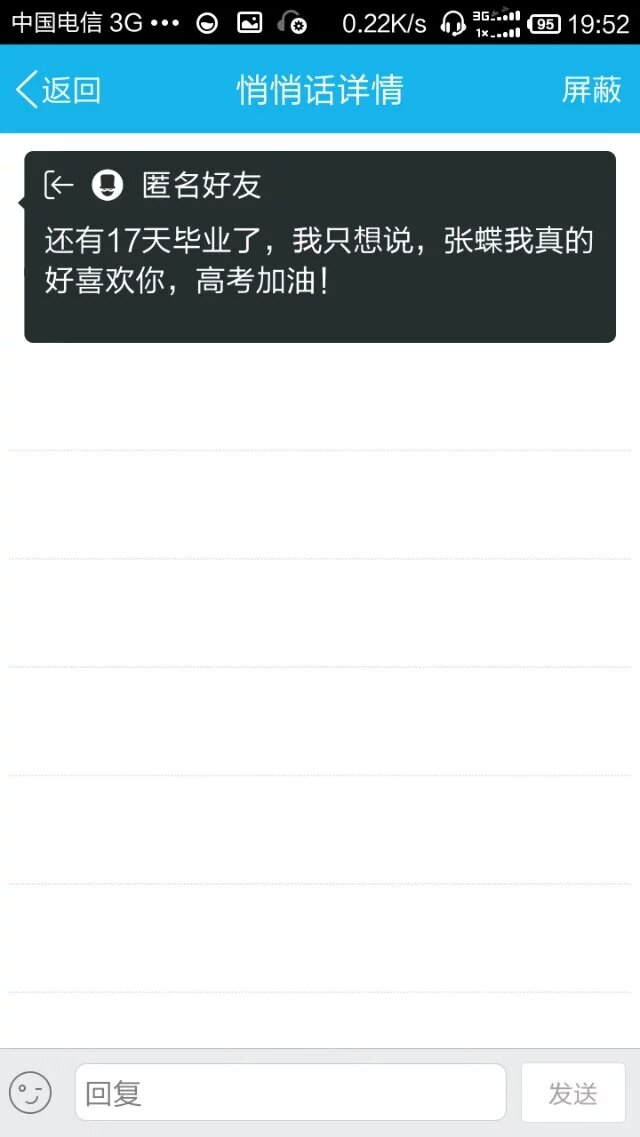Block this sender with 屏蔽
Viewport: 640px width, 1137px height.
(x=591, y=90)
